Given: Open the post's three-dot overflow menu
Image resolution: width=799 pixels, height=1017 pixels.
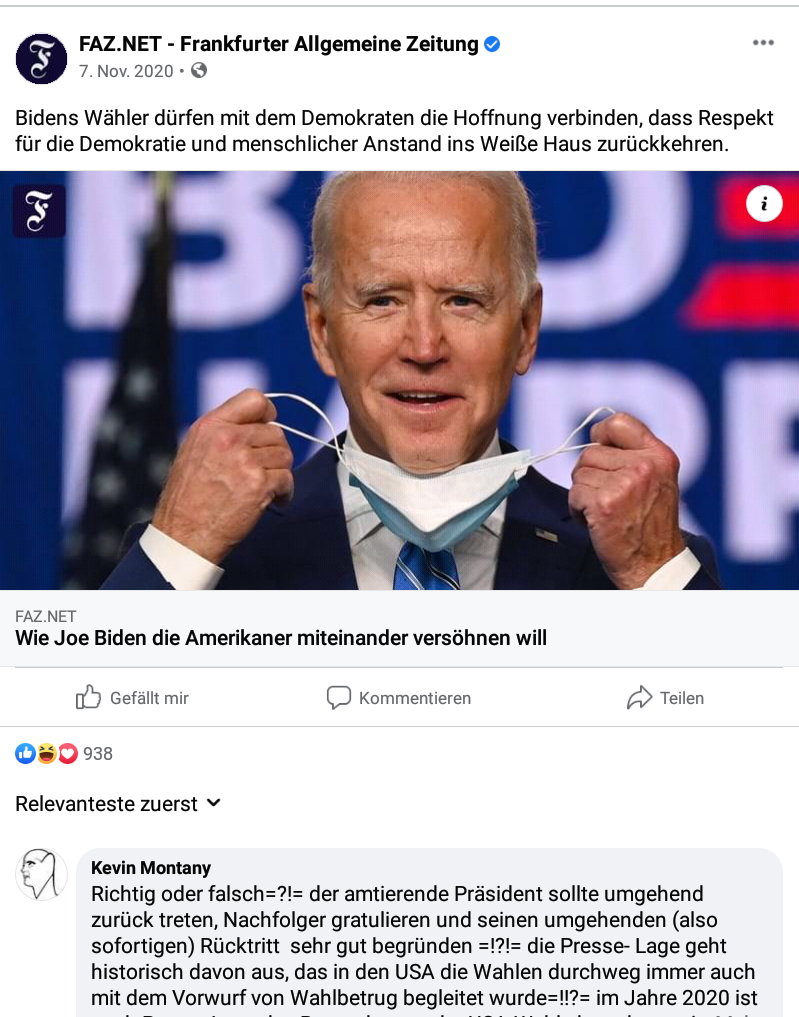Looking at the screenshot, I should pyautogui.click(x=763, y=43).
